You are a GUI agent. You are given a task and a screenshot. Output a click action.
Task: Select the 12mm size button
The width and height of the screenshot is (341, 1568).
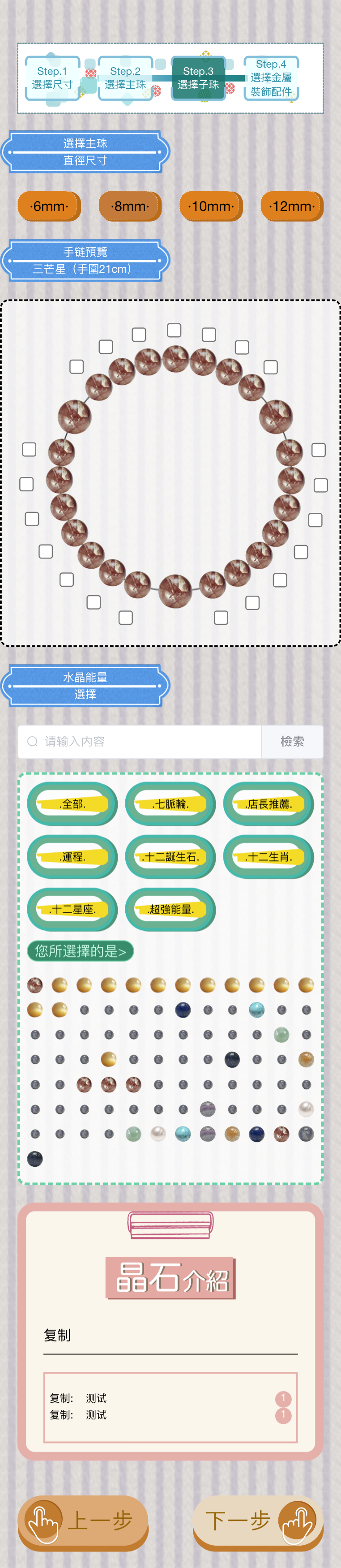[x=292, y=206]
